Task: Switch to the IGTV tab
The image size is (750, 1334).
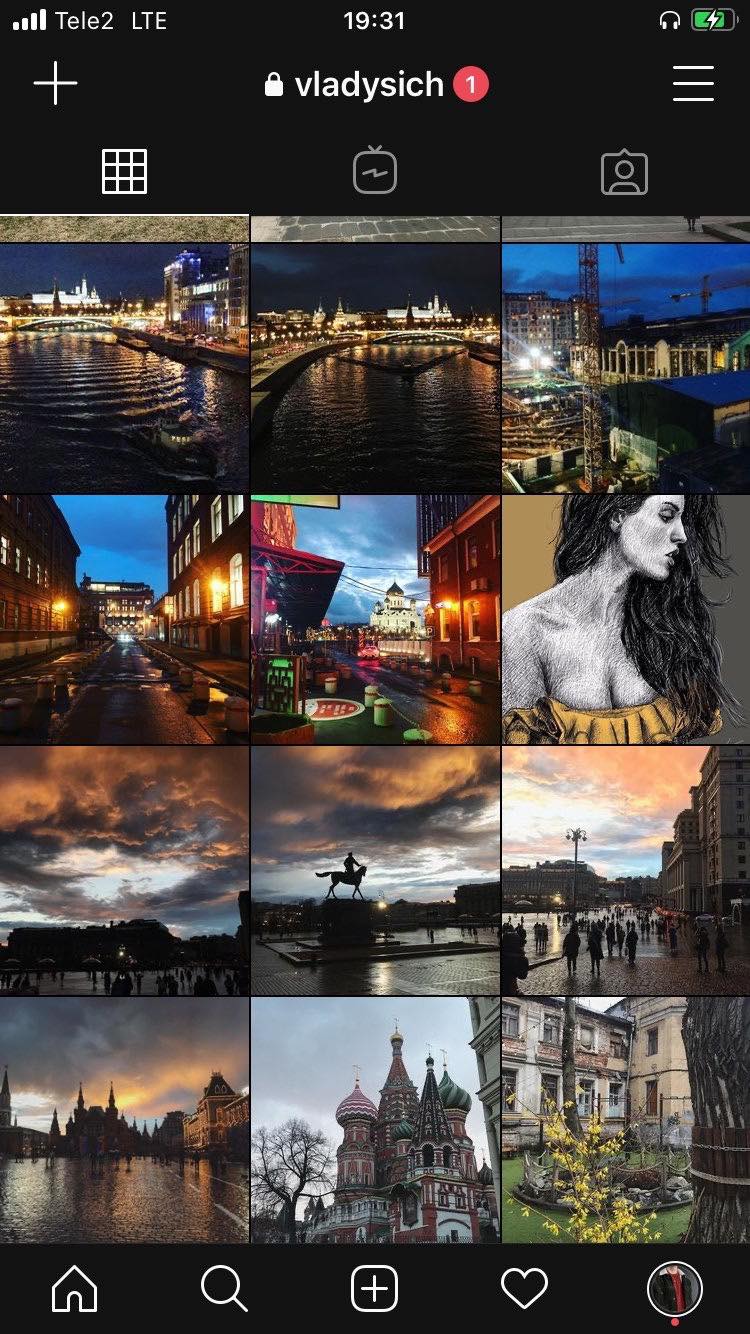Action: tap(375, 172)
